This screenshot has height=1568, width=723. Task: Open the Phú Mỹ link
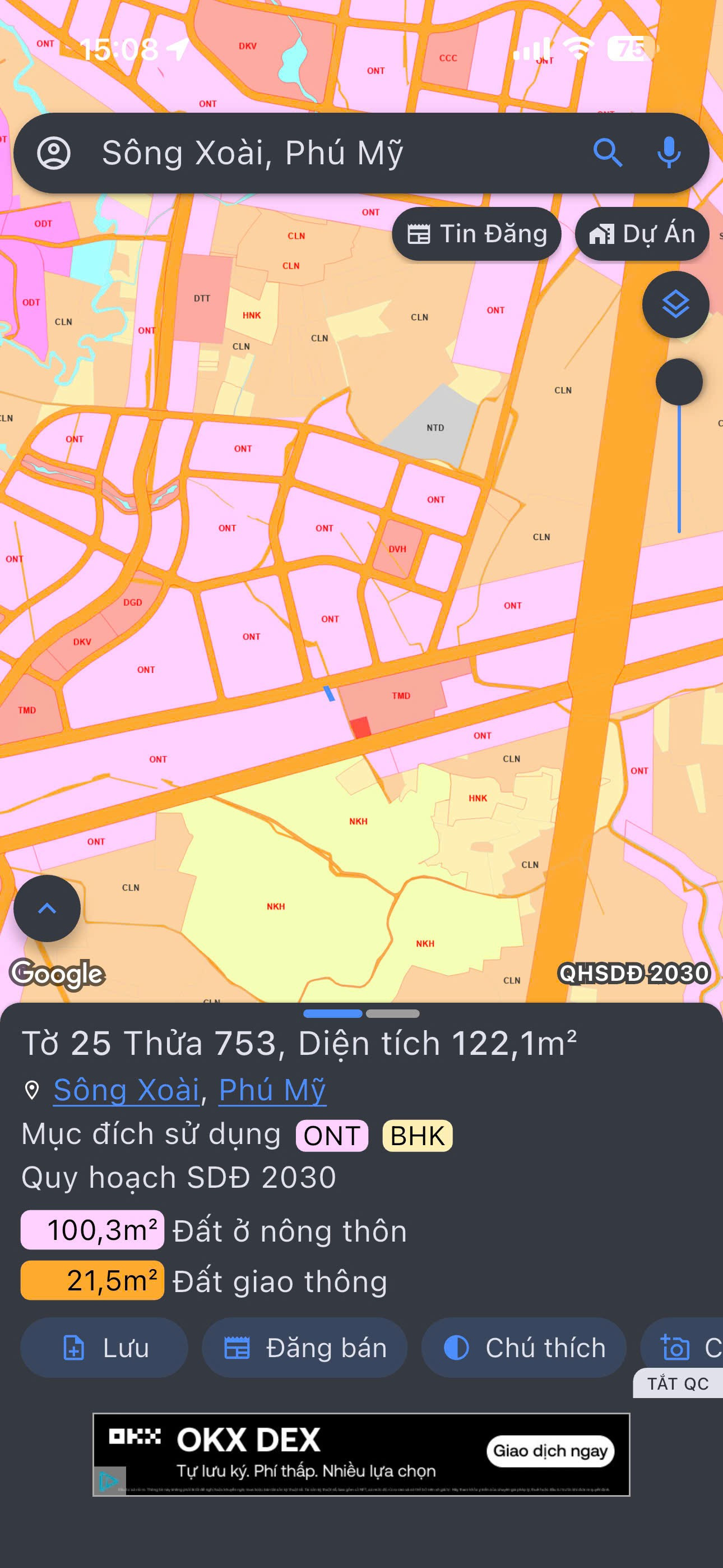[272, 1090]
